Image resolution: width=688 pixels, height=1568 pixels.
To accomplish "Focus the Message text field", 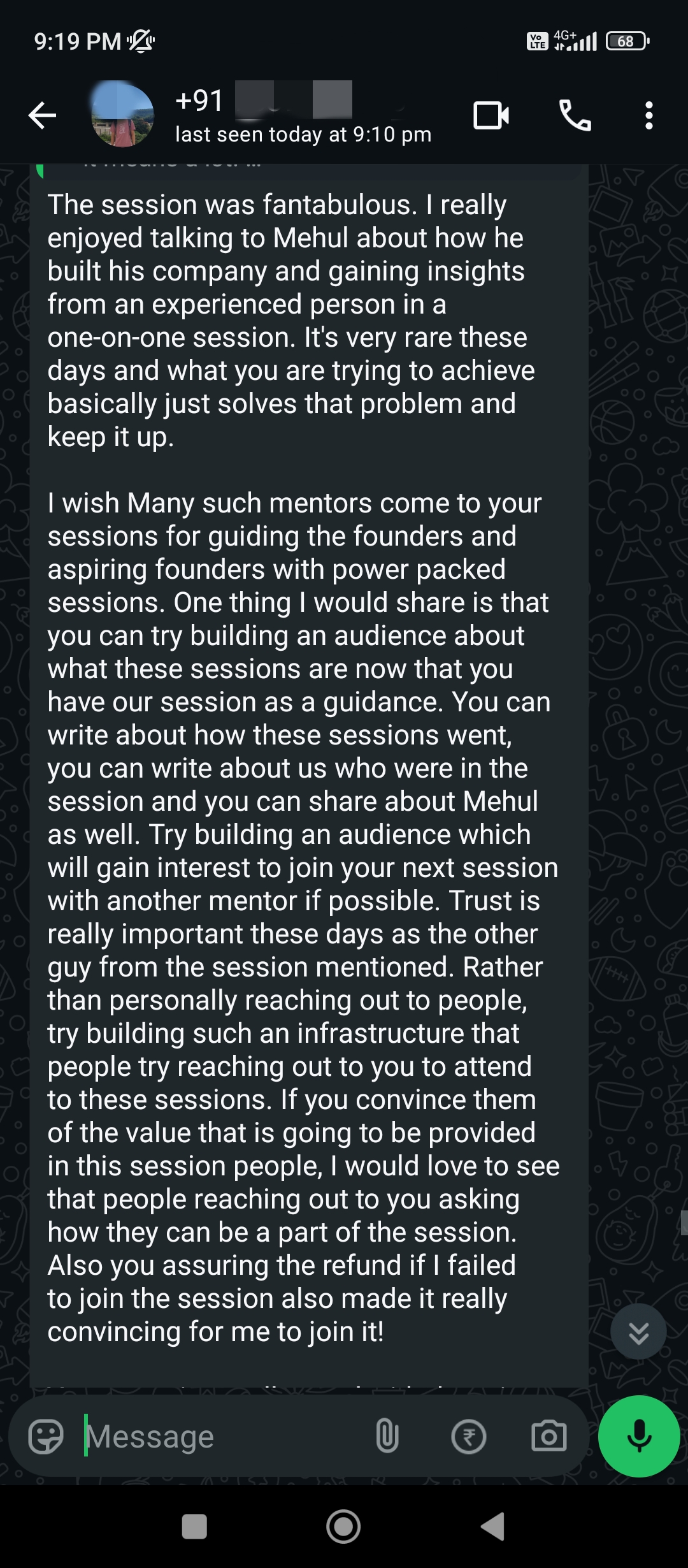I will [x=223, y=1436].
